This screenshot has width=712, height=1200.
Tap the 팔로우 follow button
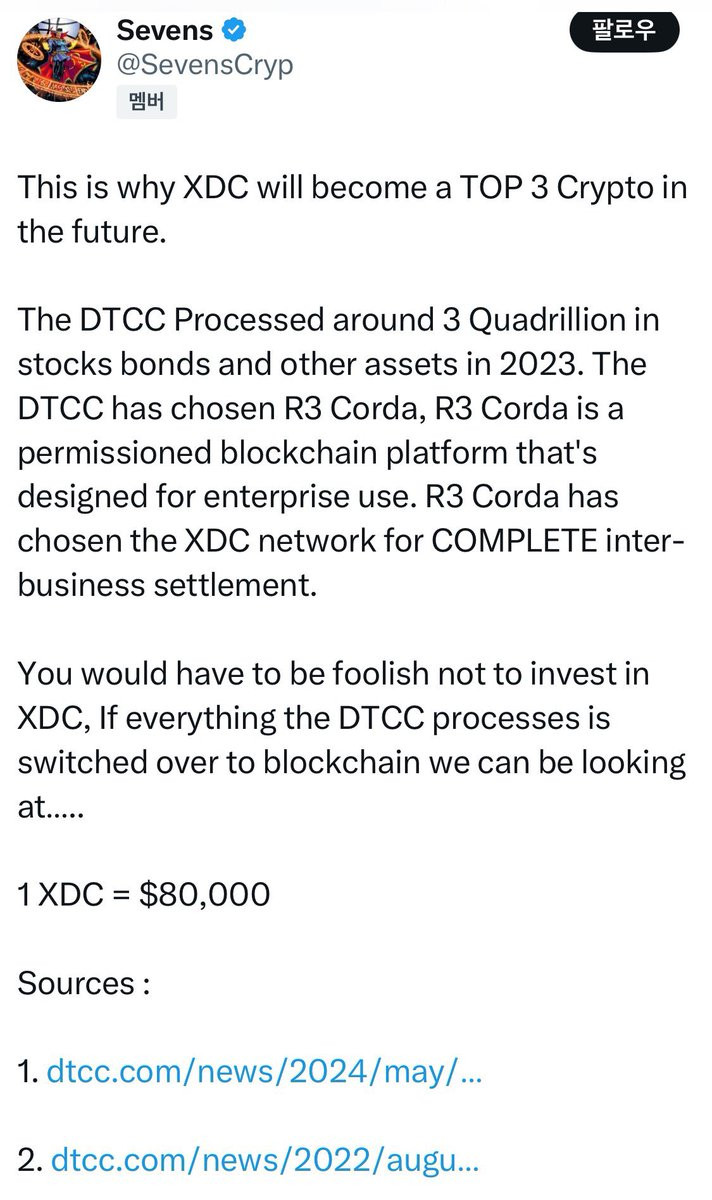[x=624, y=31]
